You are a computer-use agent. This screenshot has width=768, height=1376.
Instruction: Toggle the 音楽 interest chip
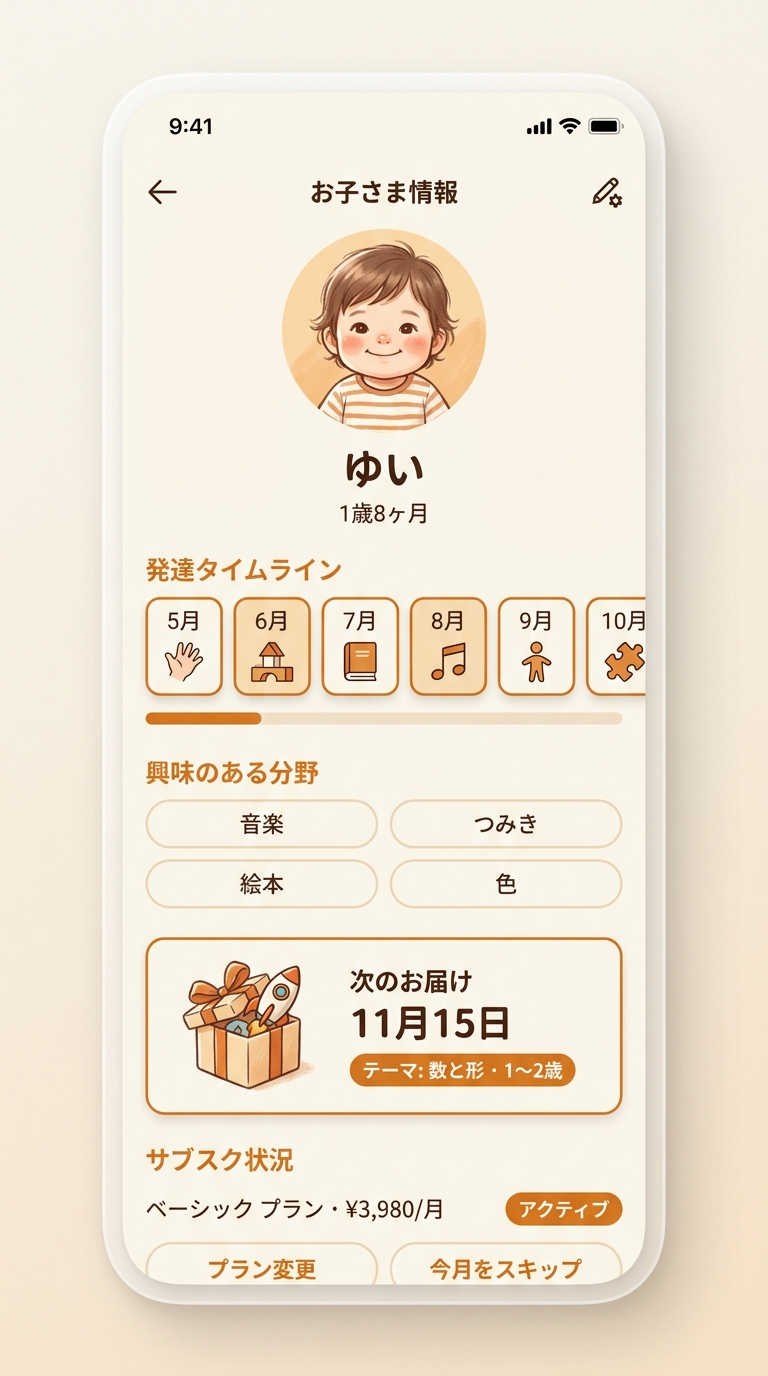pos(261,824)
